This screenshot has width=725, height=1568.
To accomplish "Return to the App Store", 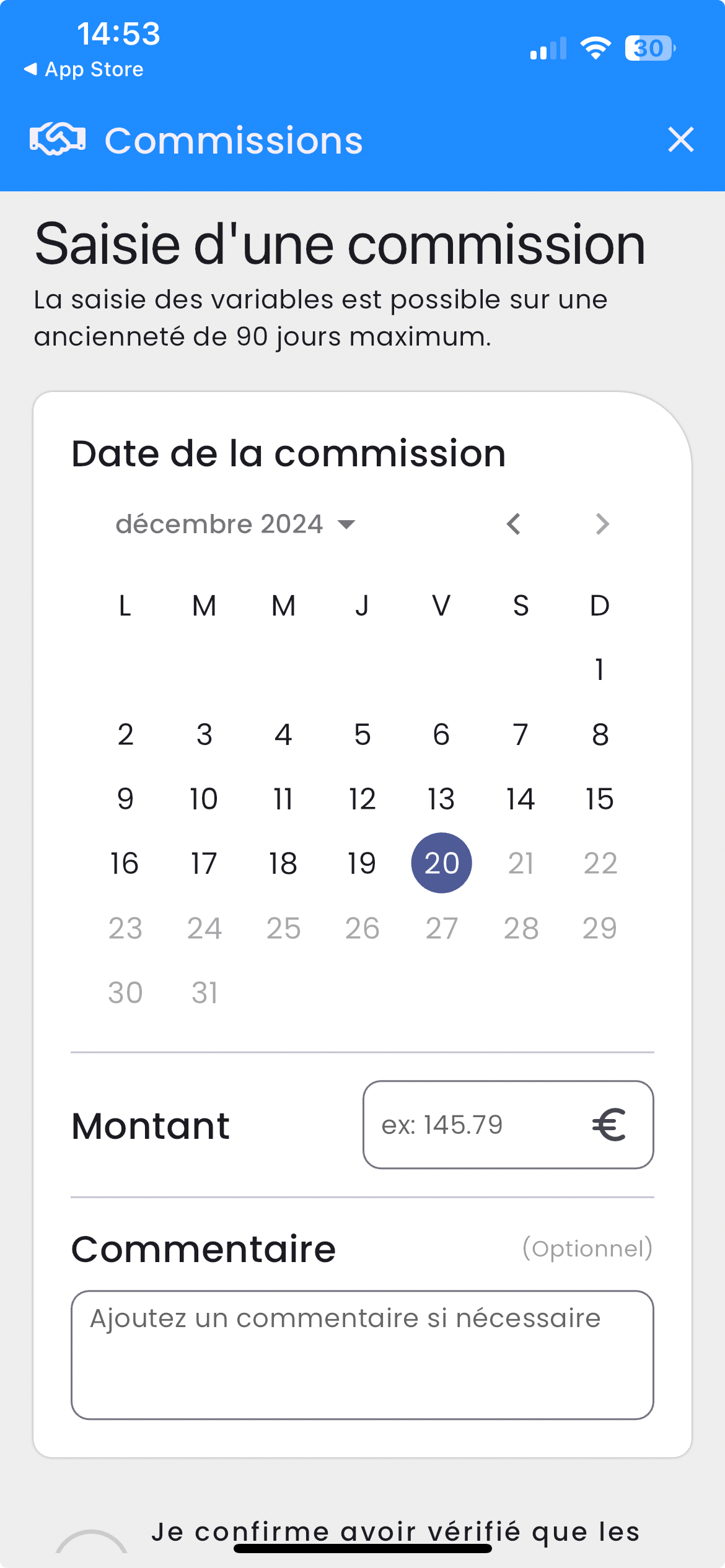I will [84, 69].
